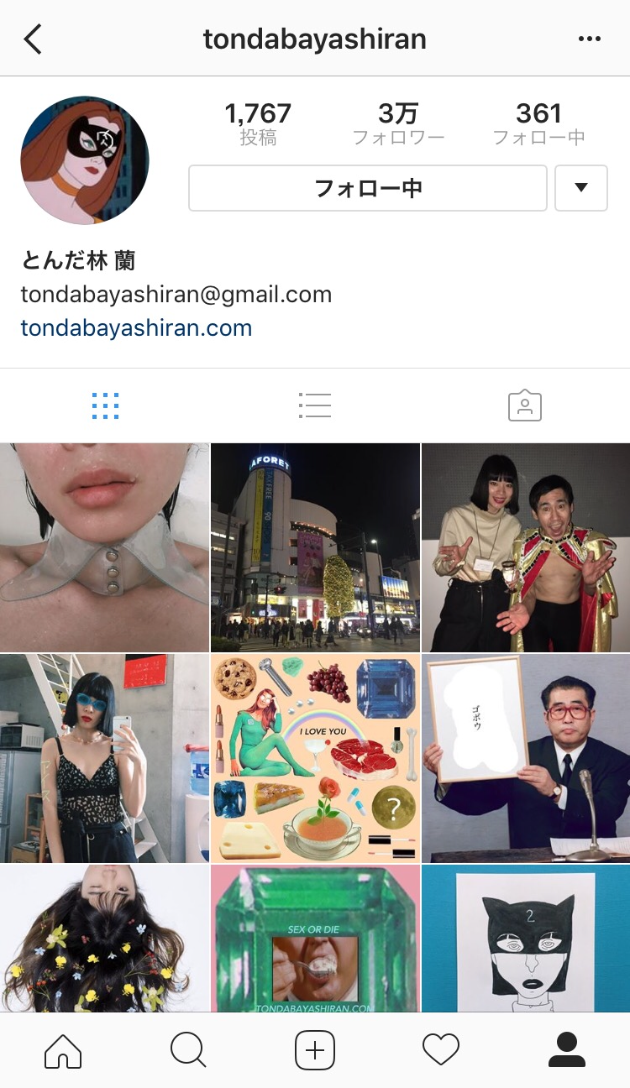This screenshot has width=630, height=1088.
Task: View the 361 フォロー中 following list
Action: [x=538, y=124]
